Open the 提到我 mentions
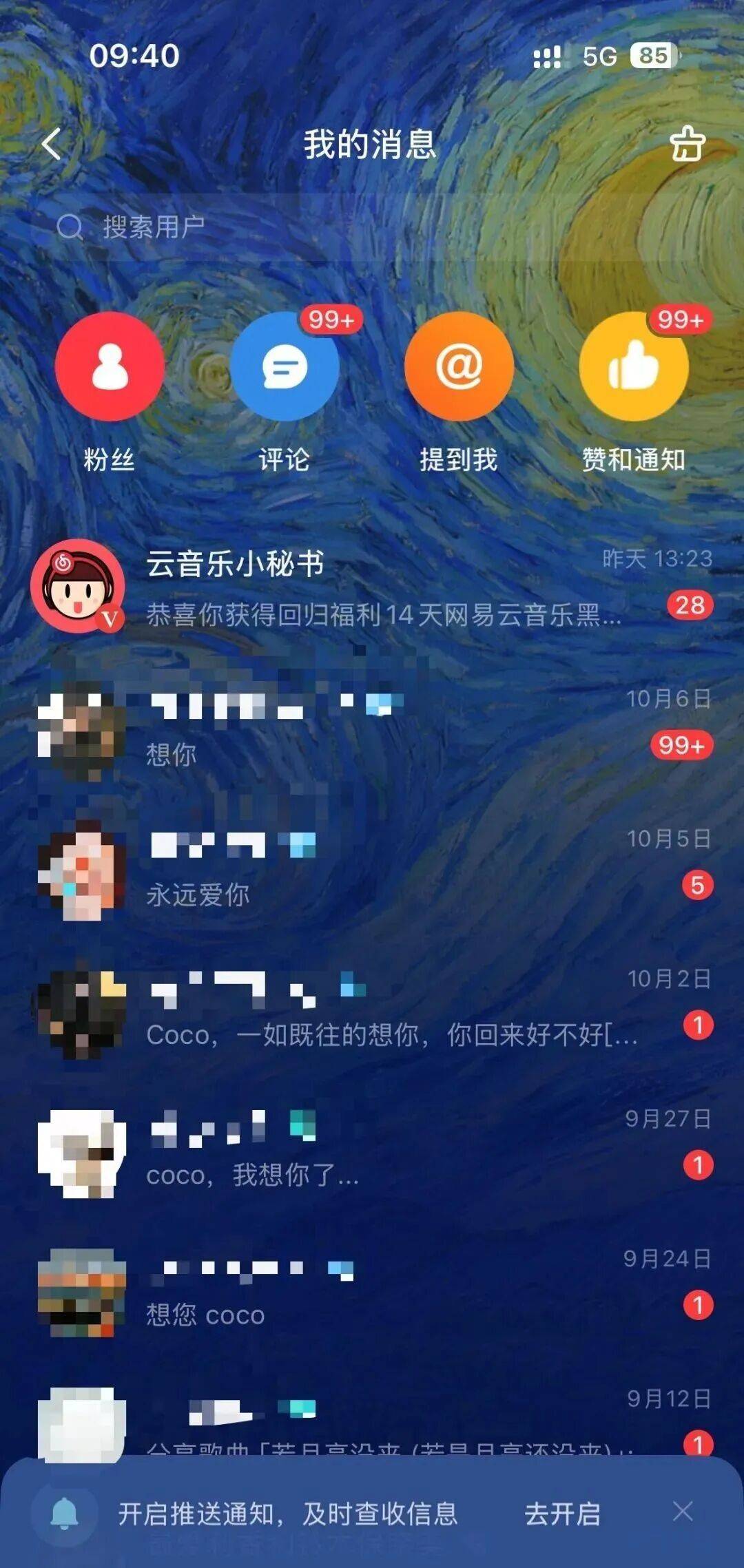Screen dimensions: 744x1568 coord(459,367)
